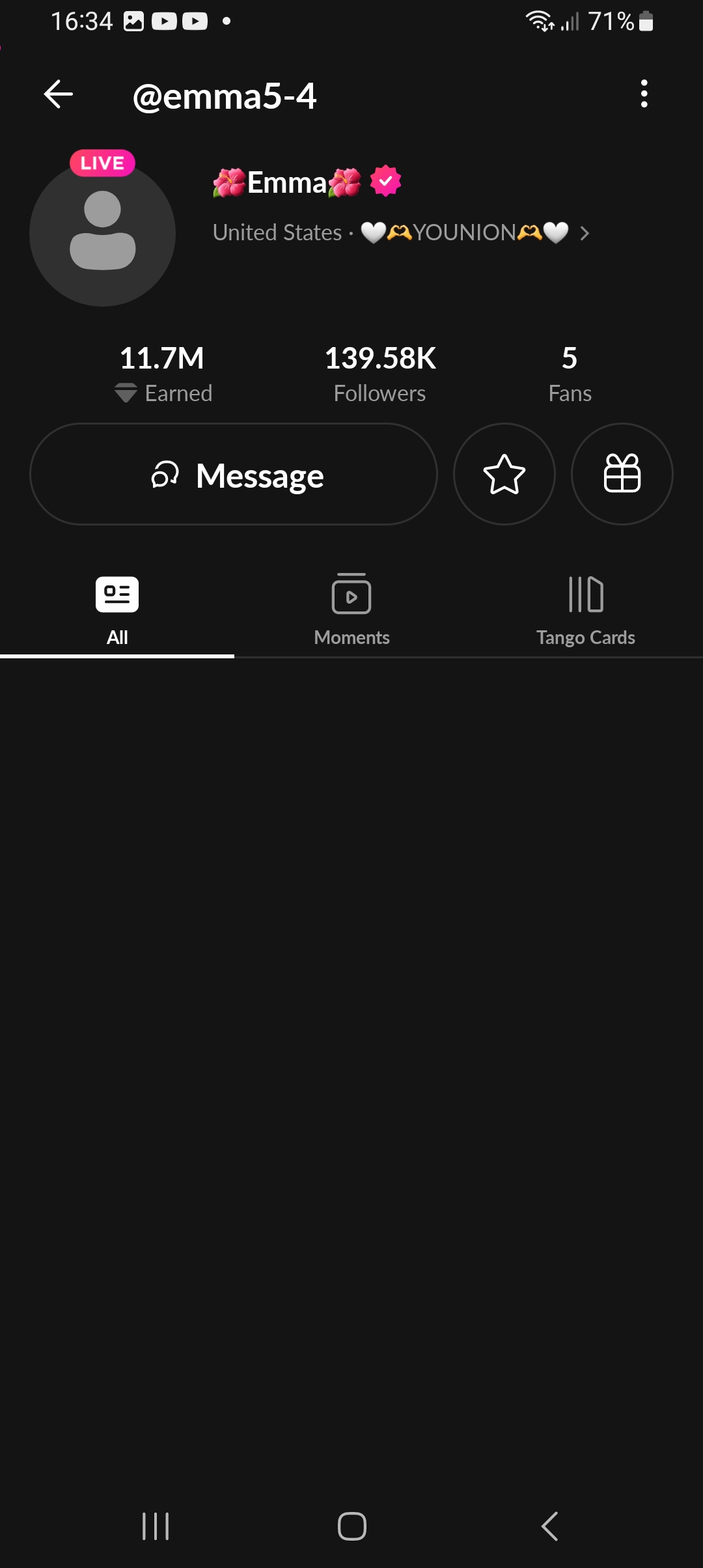This screenshot has height=1568, width=703.
Task: Open the 11.7M Earned stat
Action: tap(163, 374)
